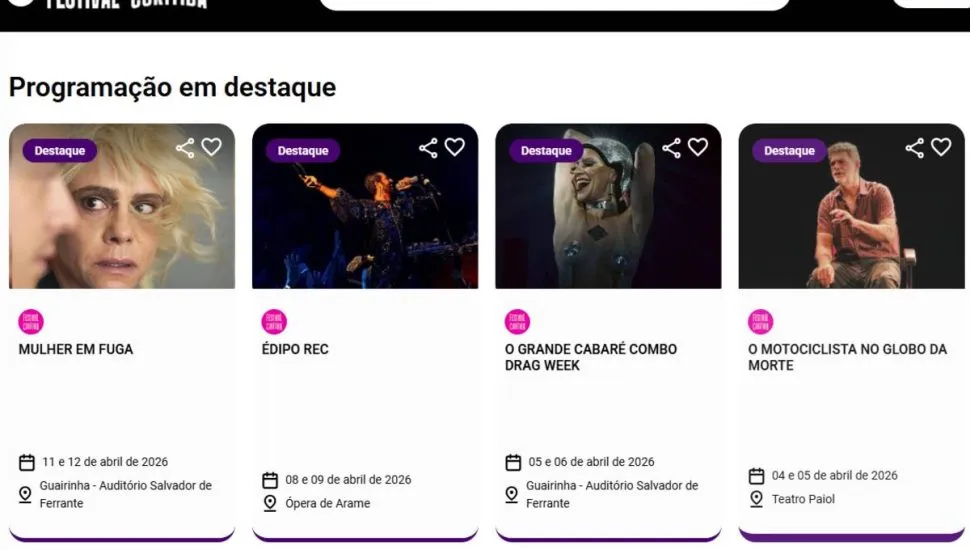This screenshot has height=550, width=970.
Task: Tap the search field at the top
Action: 553,4
